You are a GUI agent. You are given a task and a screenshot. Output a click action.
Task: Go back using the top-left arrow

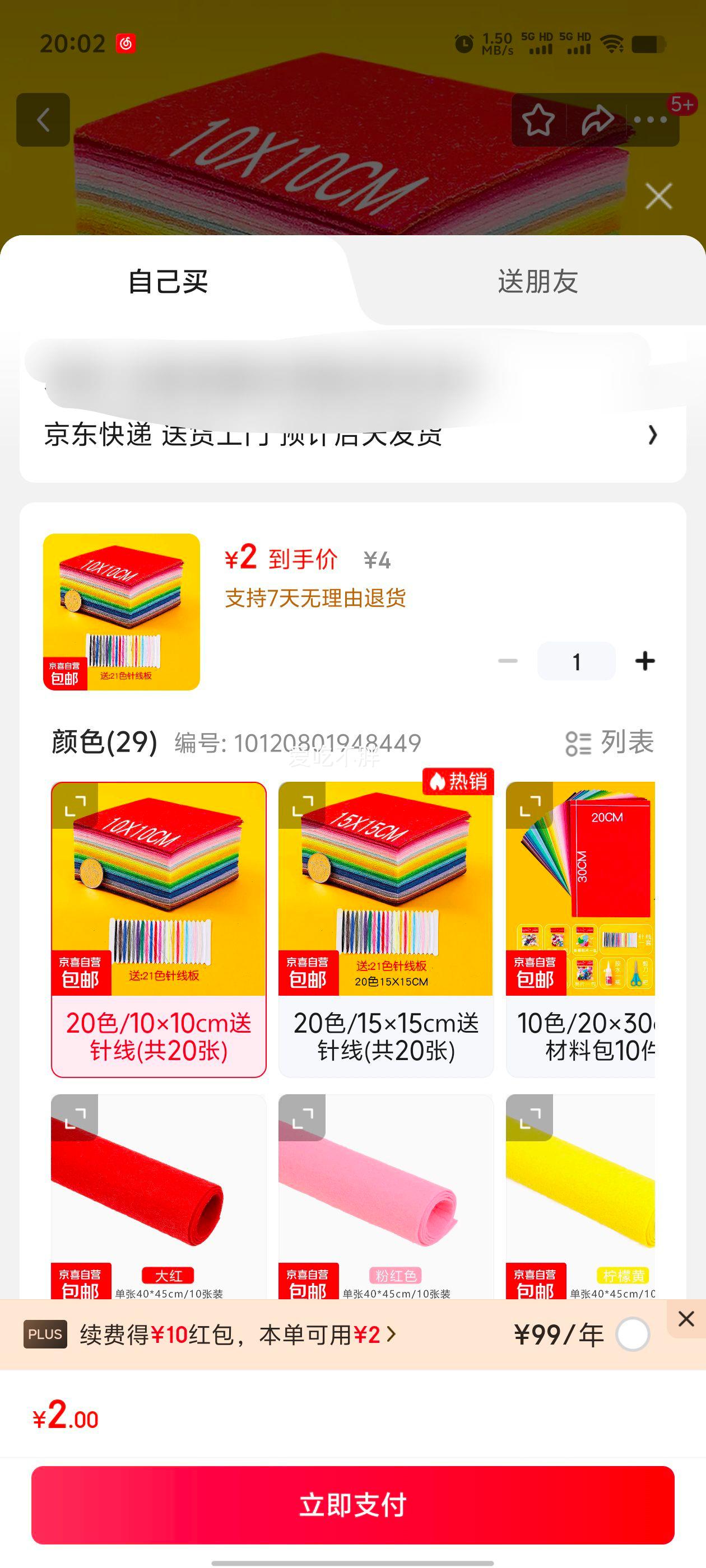coord(43,120)
